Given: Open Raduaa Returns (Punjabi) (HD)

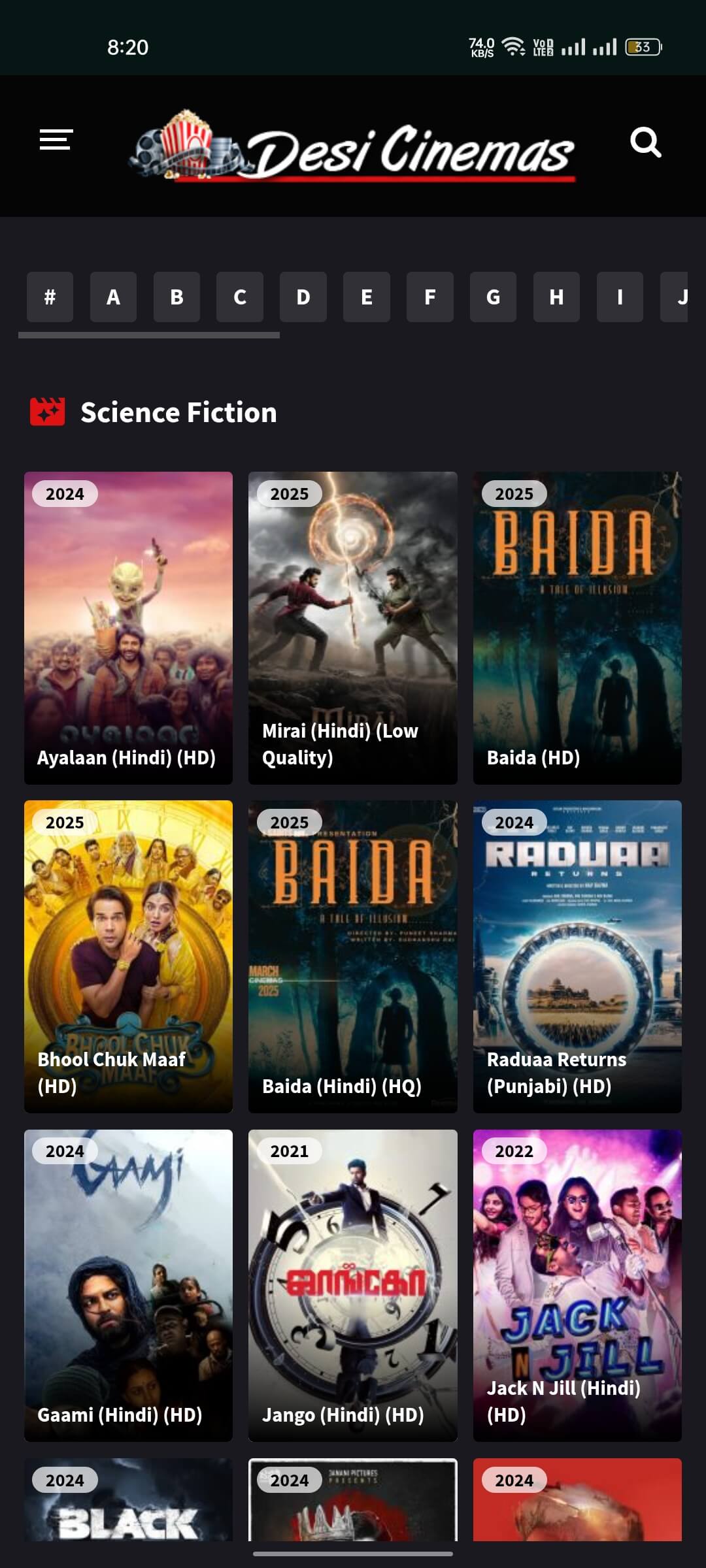Looking at the screenshot, I should (577, 956).
